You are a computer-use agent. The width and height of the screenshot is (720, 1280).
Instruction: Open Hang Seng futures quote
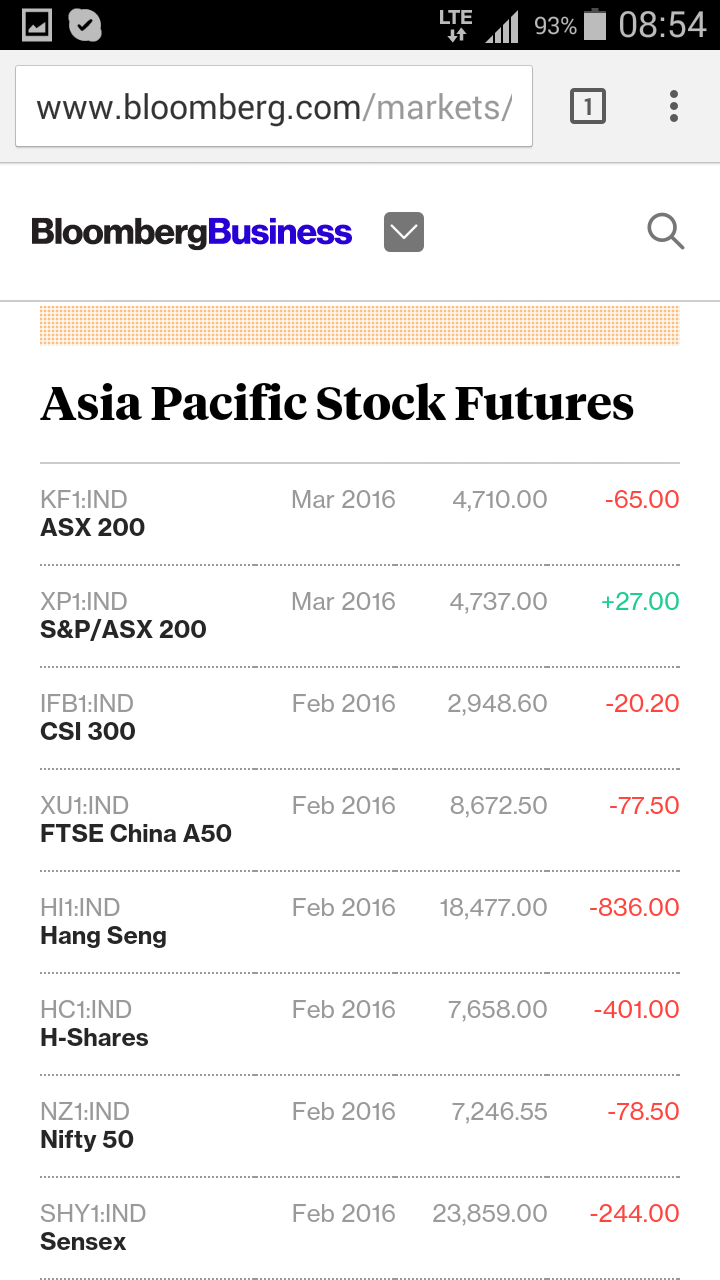103,935
